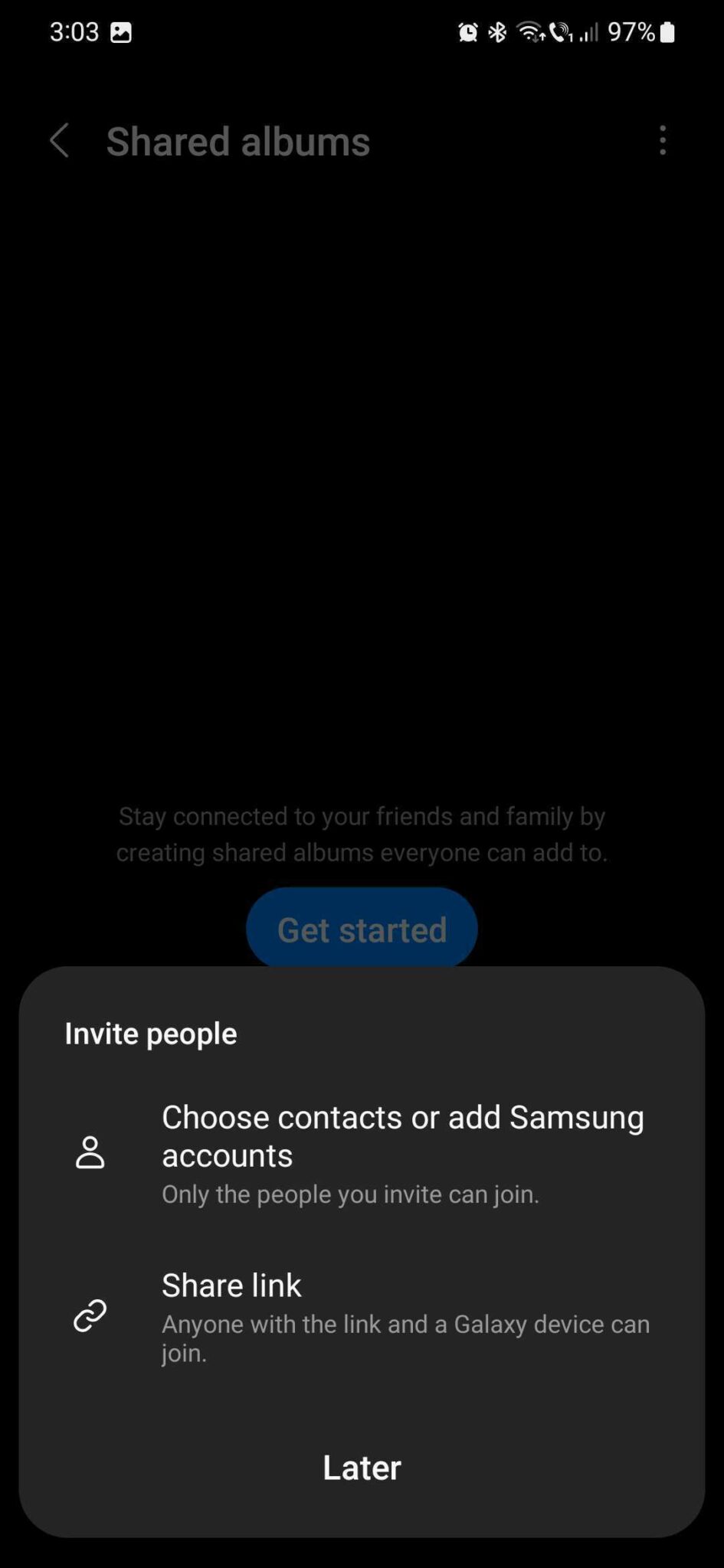
Task: Tap Later to dismiss invite sheet
Action: click(x=362, y=1467)
